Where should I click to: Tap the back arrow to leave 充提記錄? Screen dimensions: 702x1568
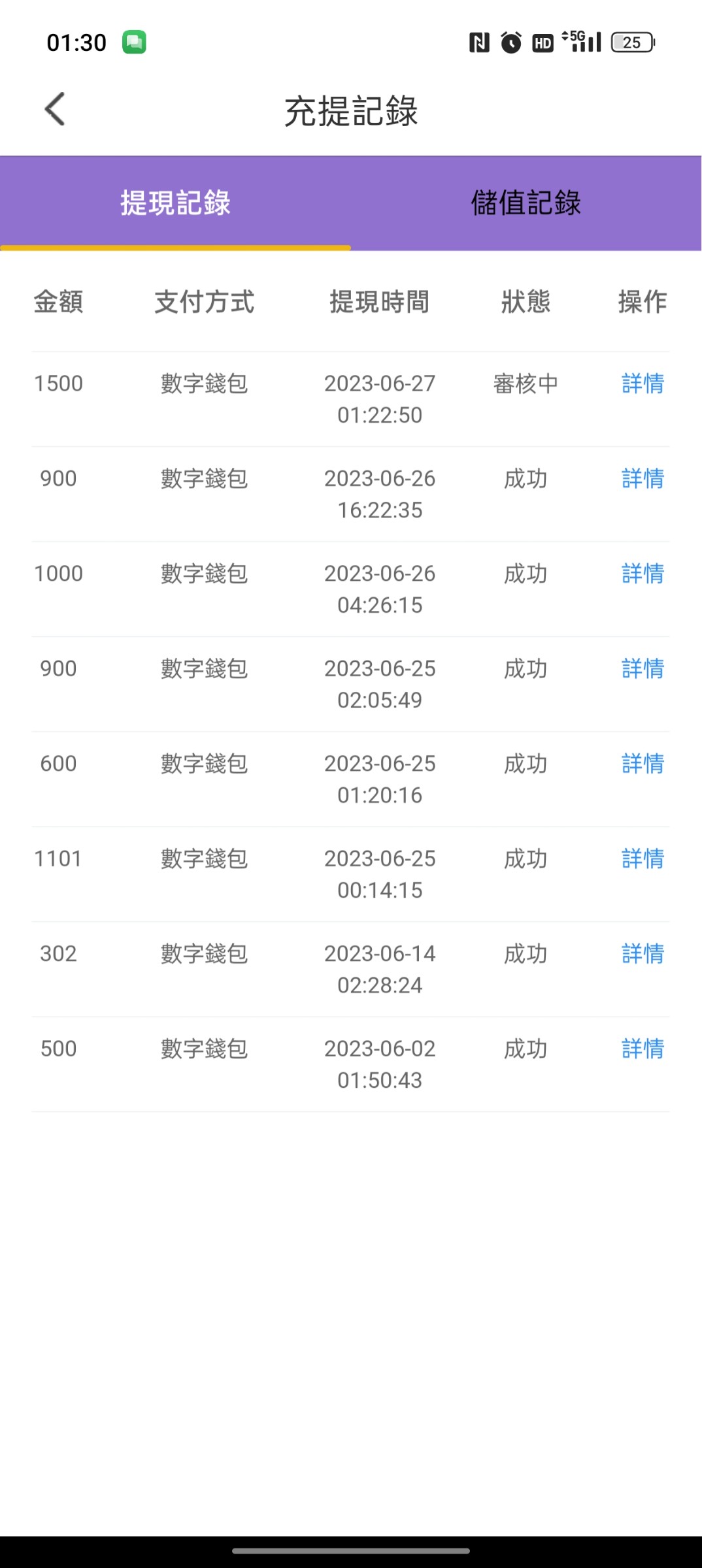point(55,108)
